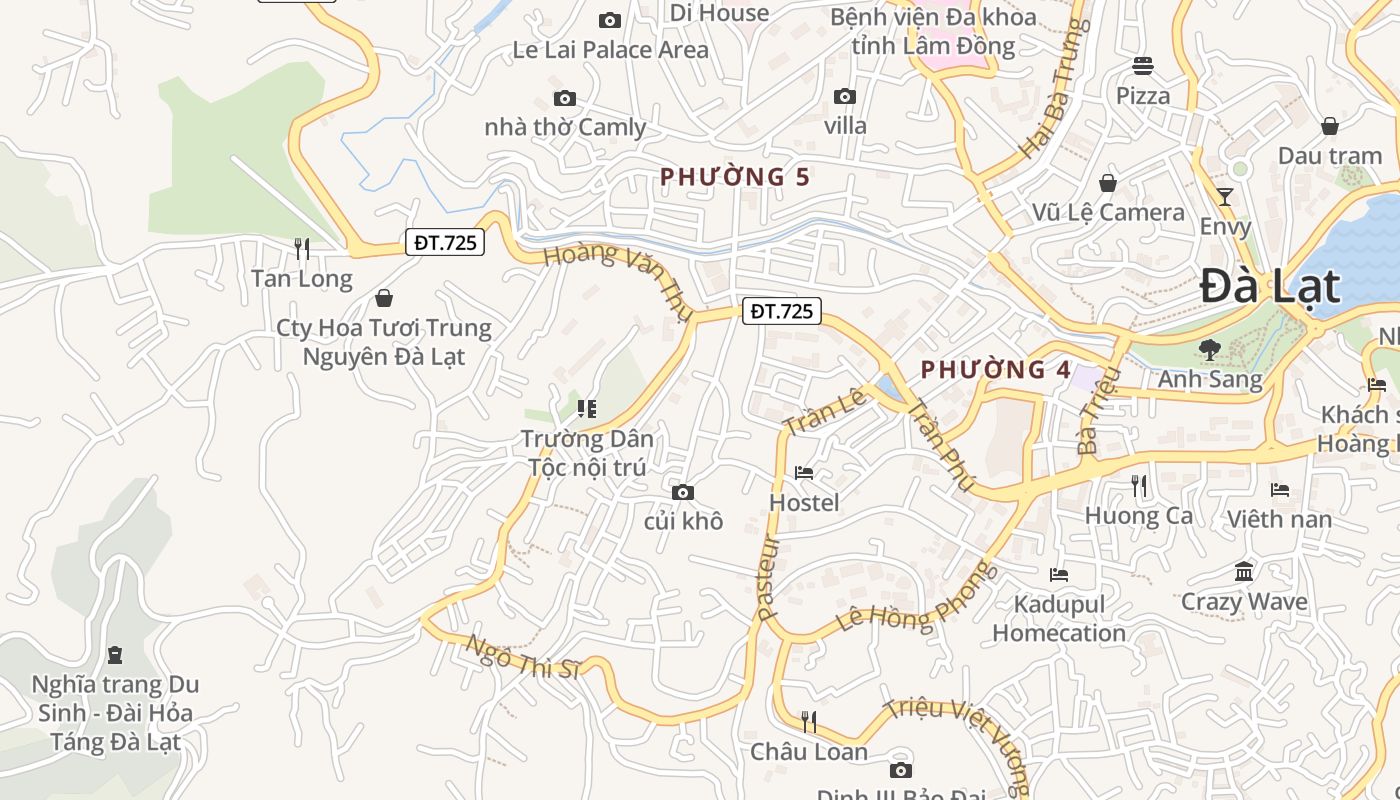The height and width of the screenshot is (800, 1400).
Task: Select the Trường Dân Tộc nội trú marker
Action: 587,409
